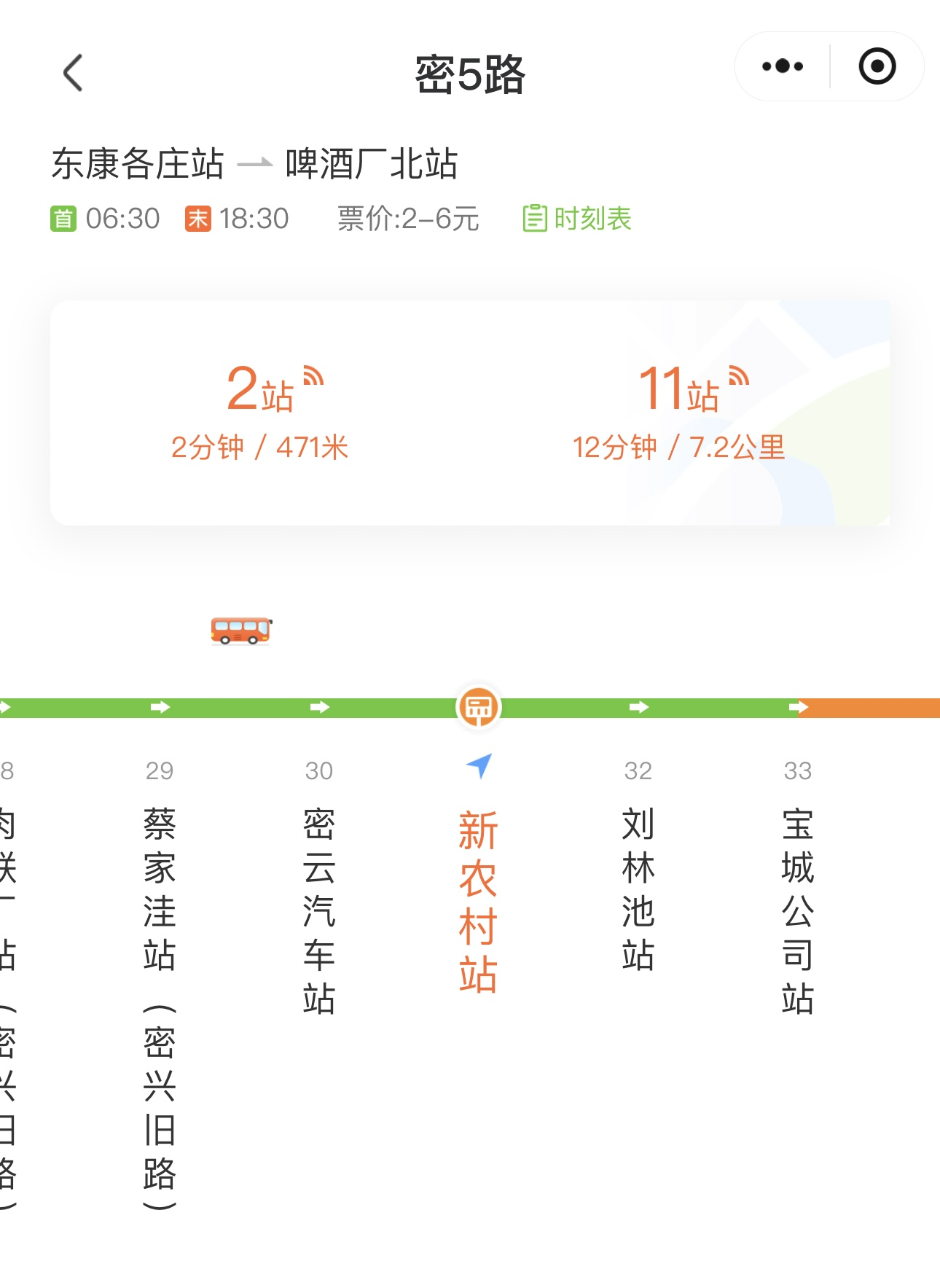Select stop 32, 刘林池站
940x1288 pixels.
[x=638, y=889]
